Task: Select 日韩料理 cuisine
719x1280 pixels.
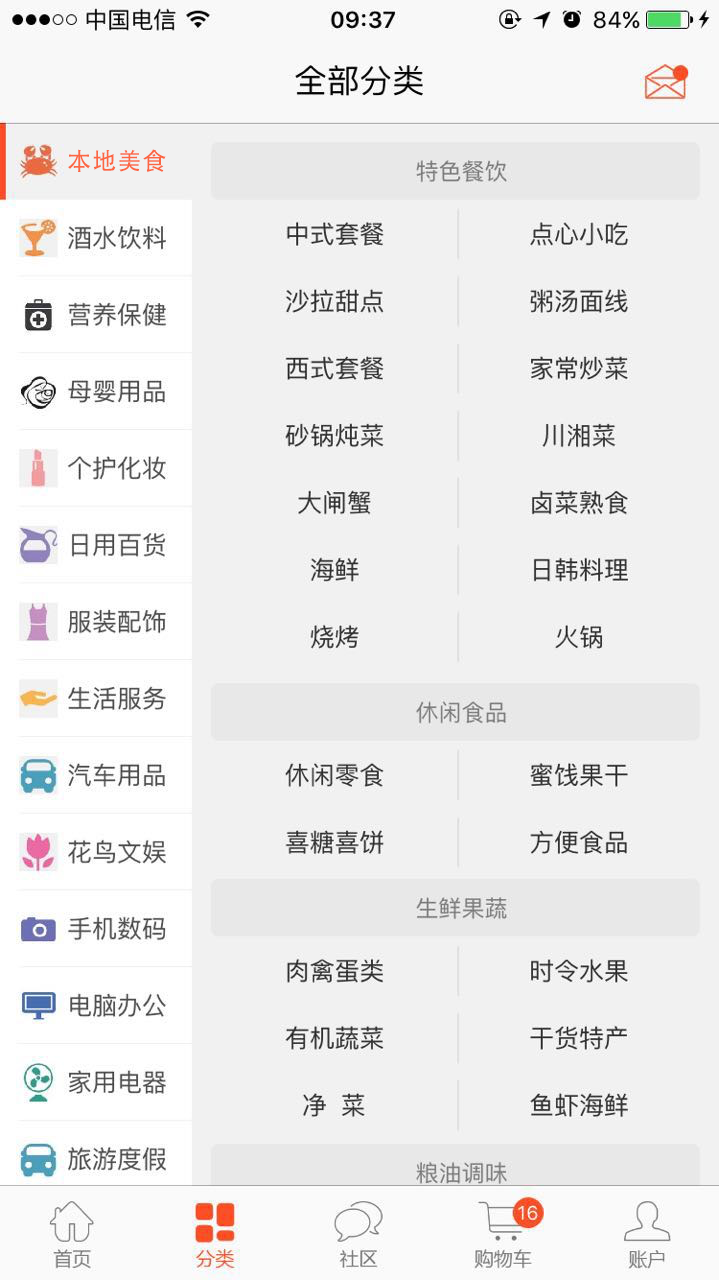Action: coord(579,570)
